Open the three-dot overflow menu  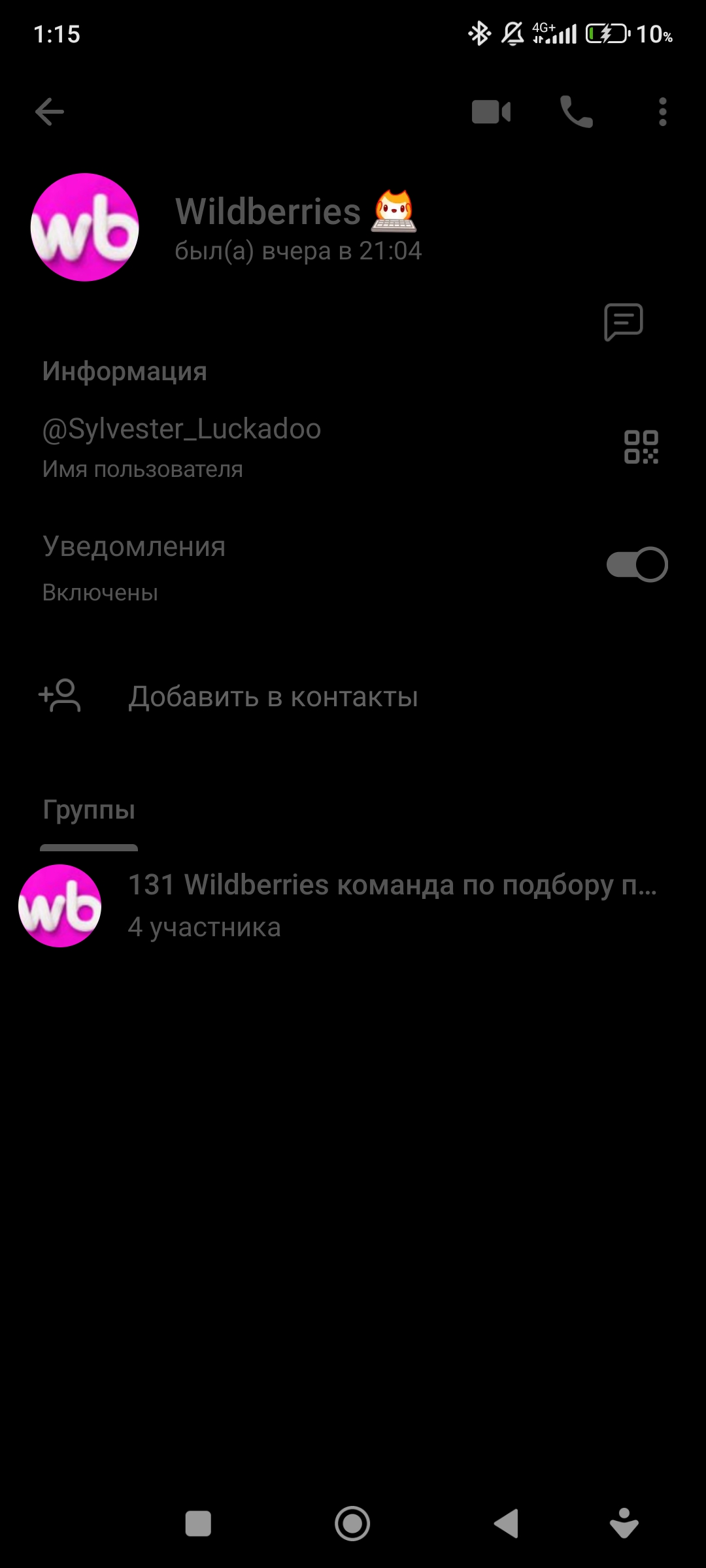[x=663, y=112]
